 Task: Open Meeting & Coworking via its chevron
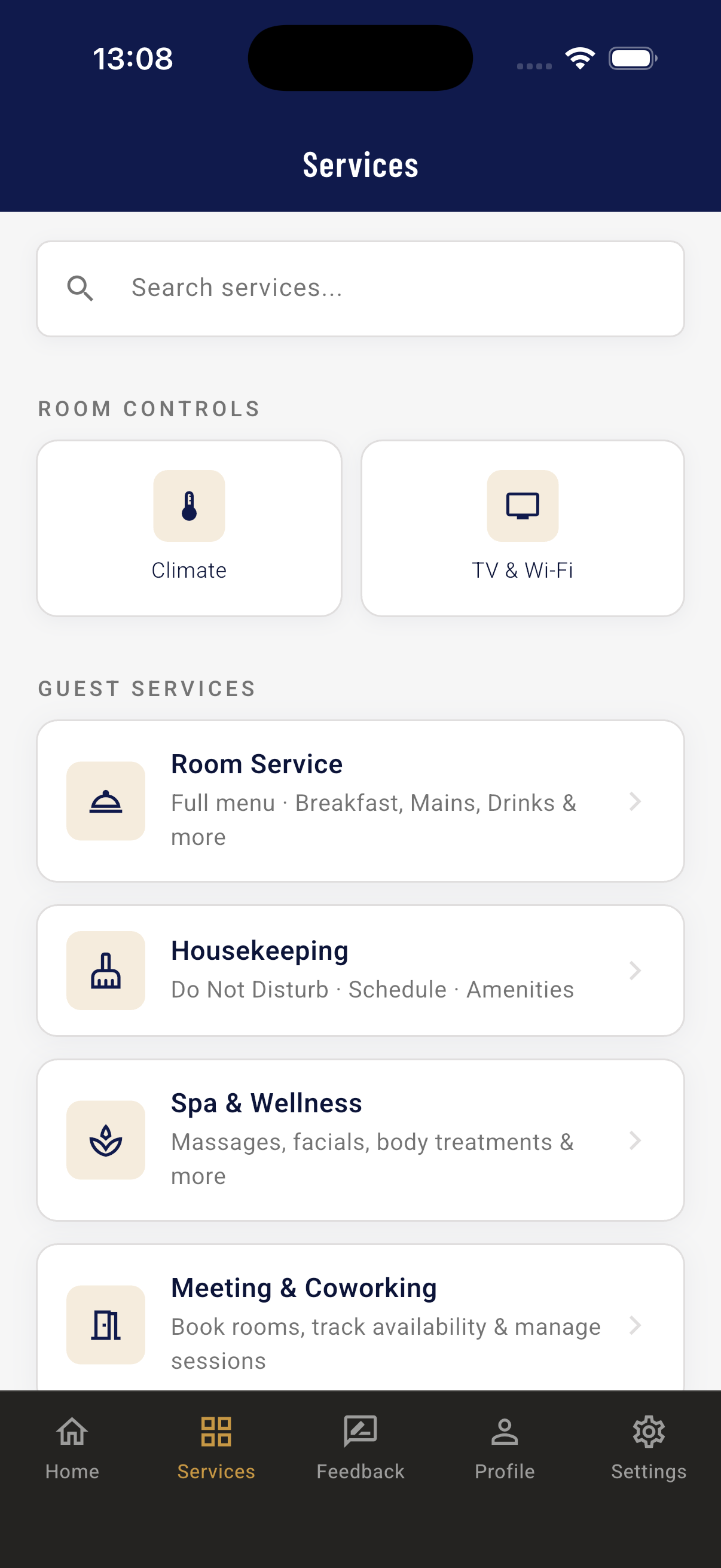(636, 1326)
